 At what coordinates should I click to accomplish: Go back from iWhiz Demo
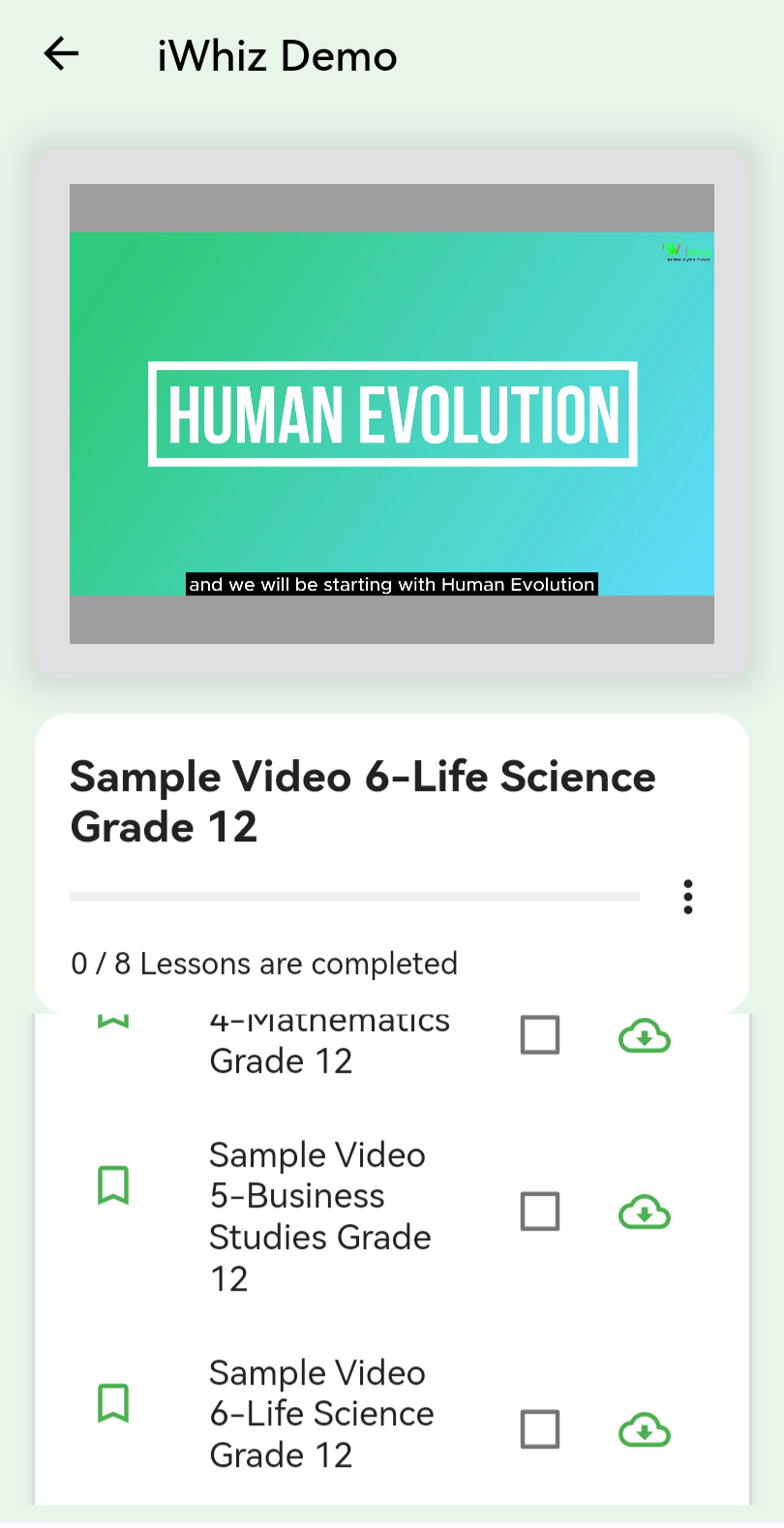(61, 54)
